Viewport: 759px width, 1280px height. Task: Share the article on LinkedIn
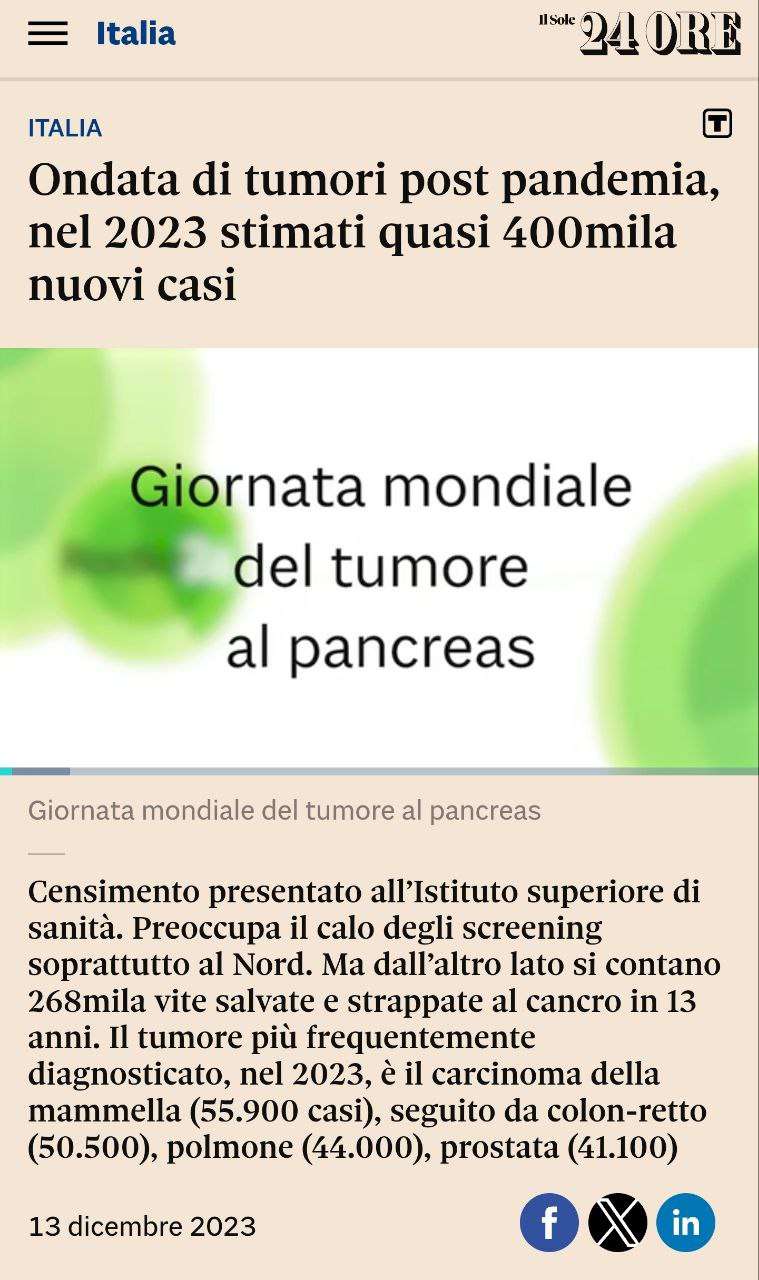point(686,1222)
